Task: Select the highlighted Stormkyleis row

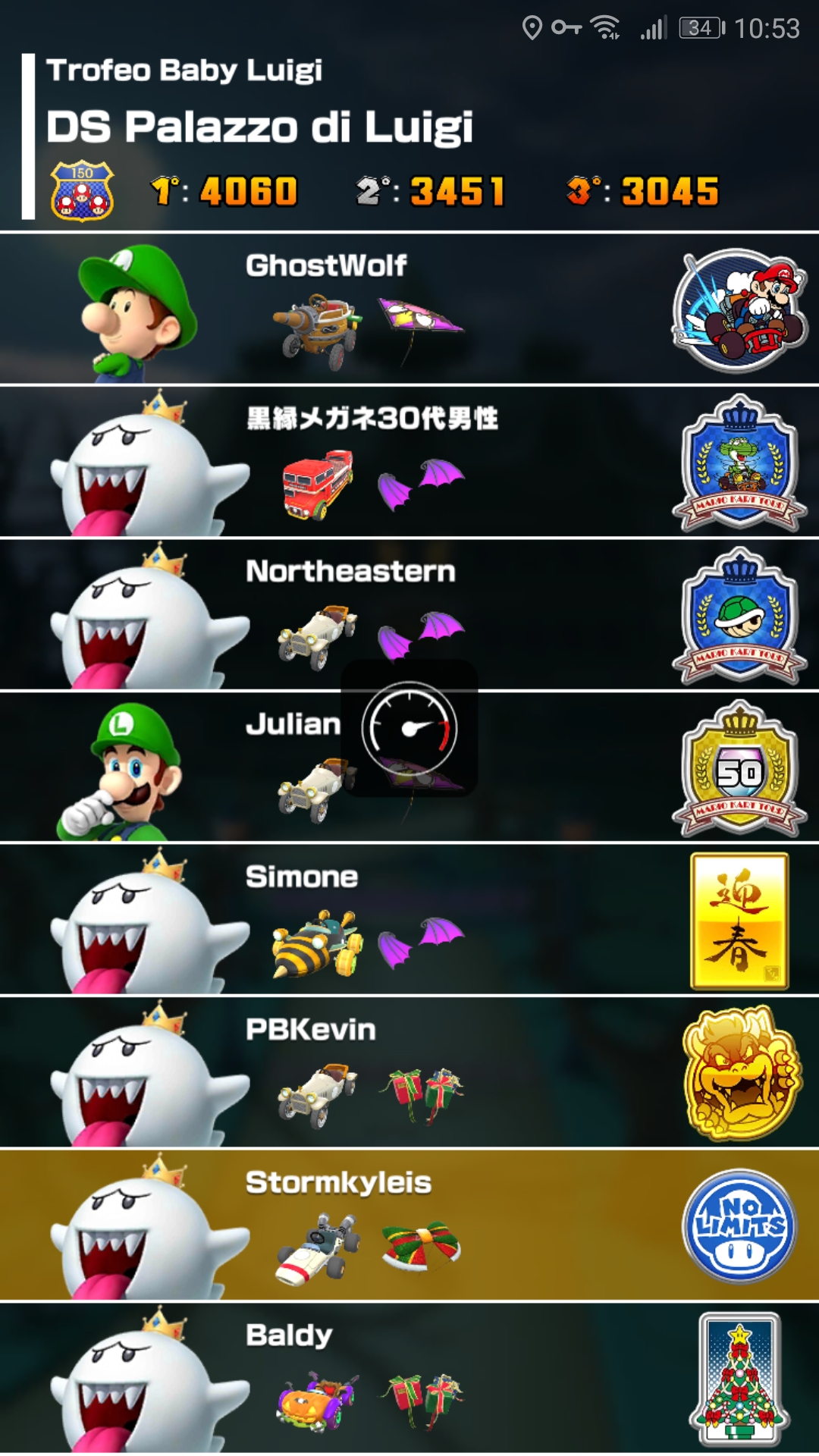Action: 409,1225
